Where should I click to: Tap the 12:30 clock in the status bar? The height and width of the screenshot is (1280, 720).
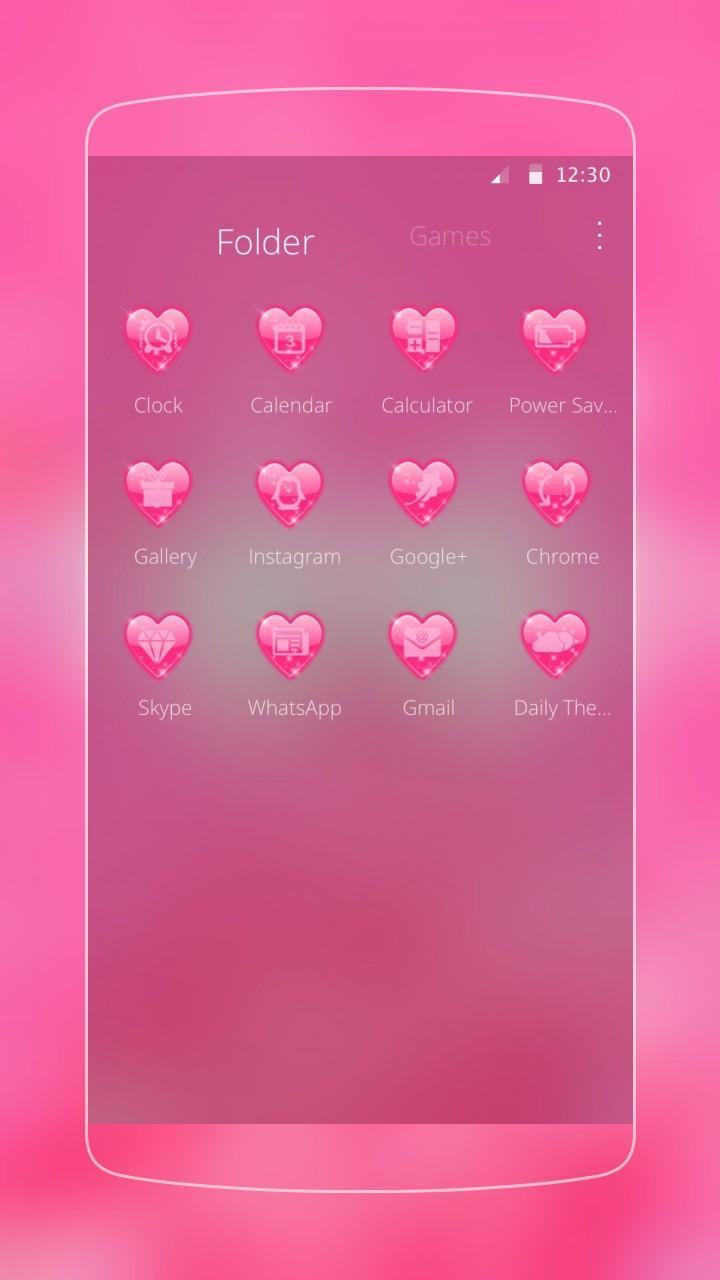coord(583,174)
